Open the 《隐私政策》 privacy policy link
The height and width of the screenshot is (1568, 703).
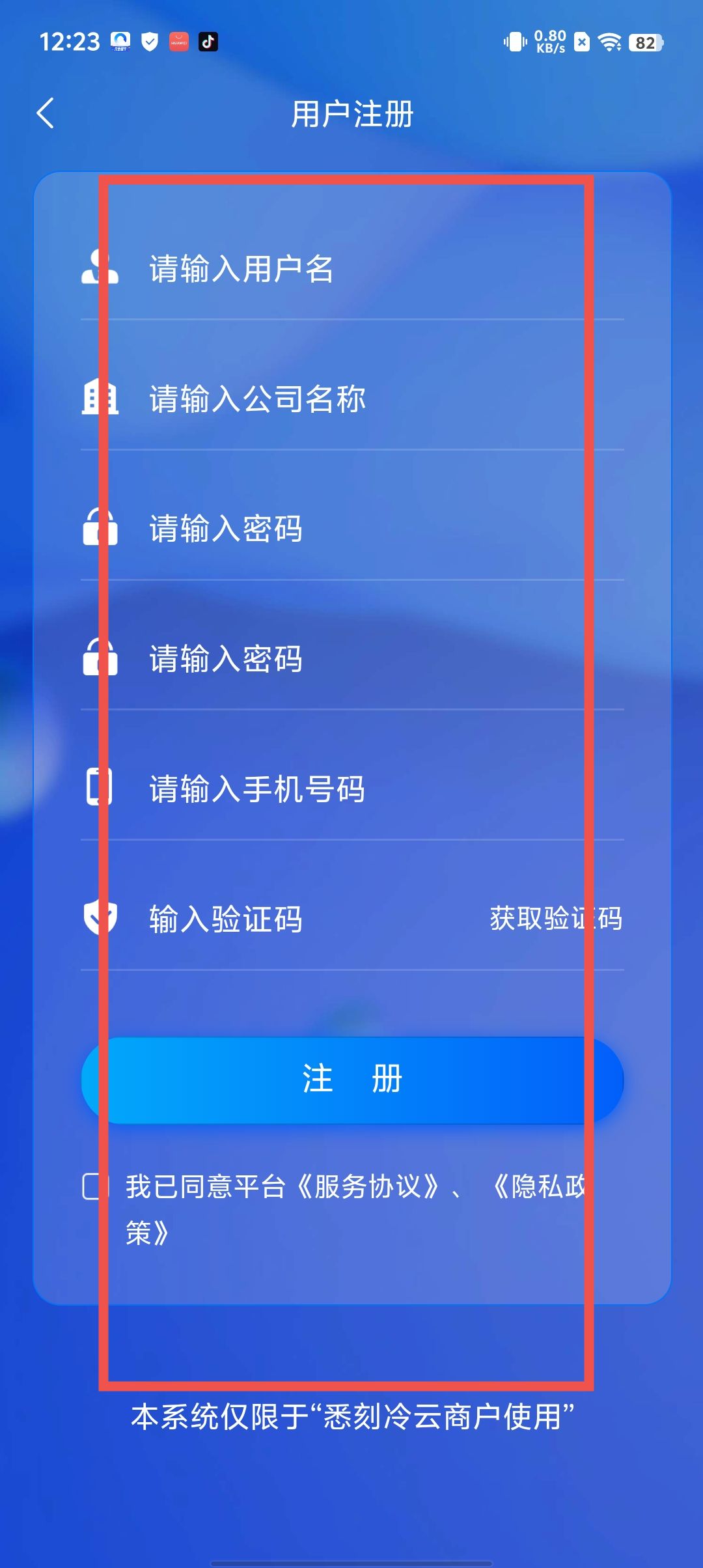(x=537, y=1186)
